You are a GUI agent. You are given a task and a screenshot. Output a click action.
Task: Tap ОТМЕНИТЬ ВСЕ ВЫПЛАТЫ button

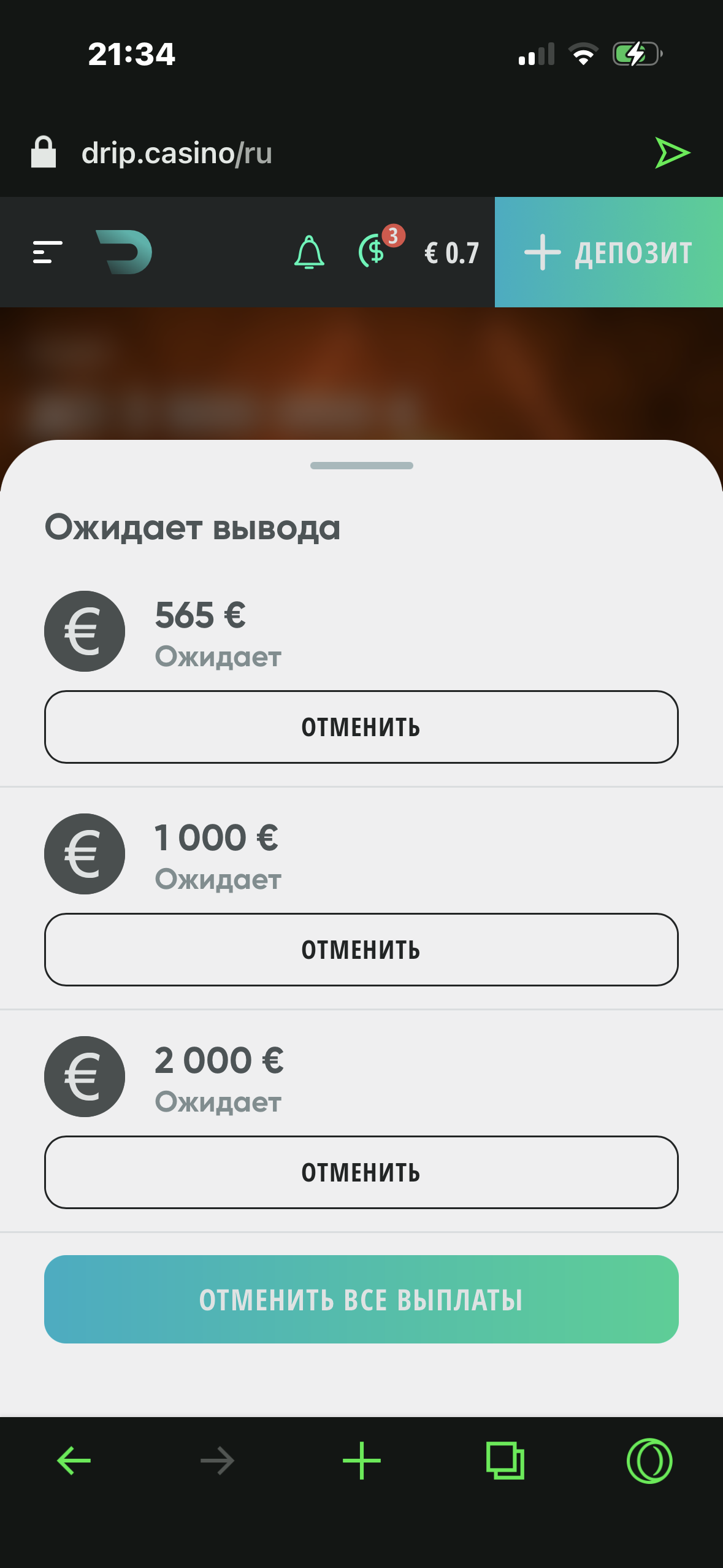click(361, 1299)
